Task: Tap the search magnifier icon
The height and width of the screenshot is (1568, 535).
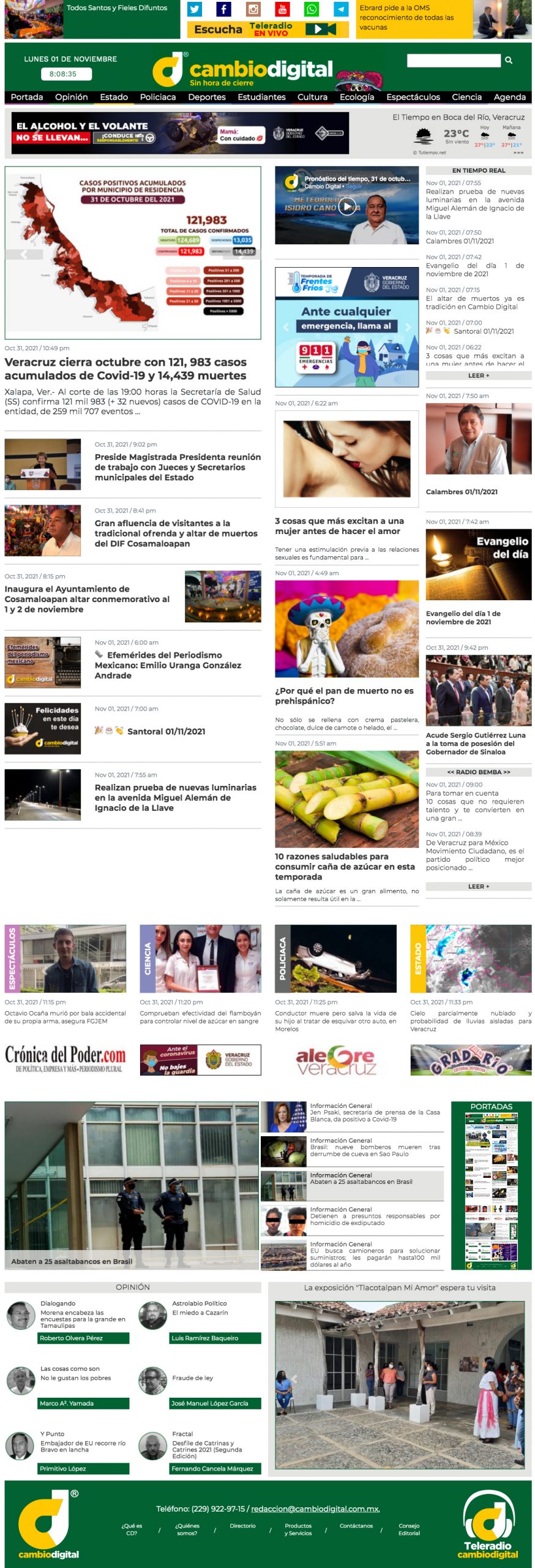Action: pyautogui.click(x=509, y=60)
